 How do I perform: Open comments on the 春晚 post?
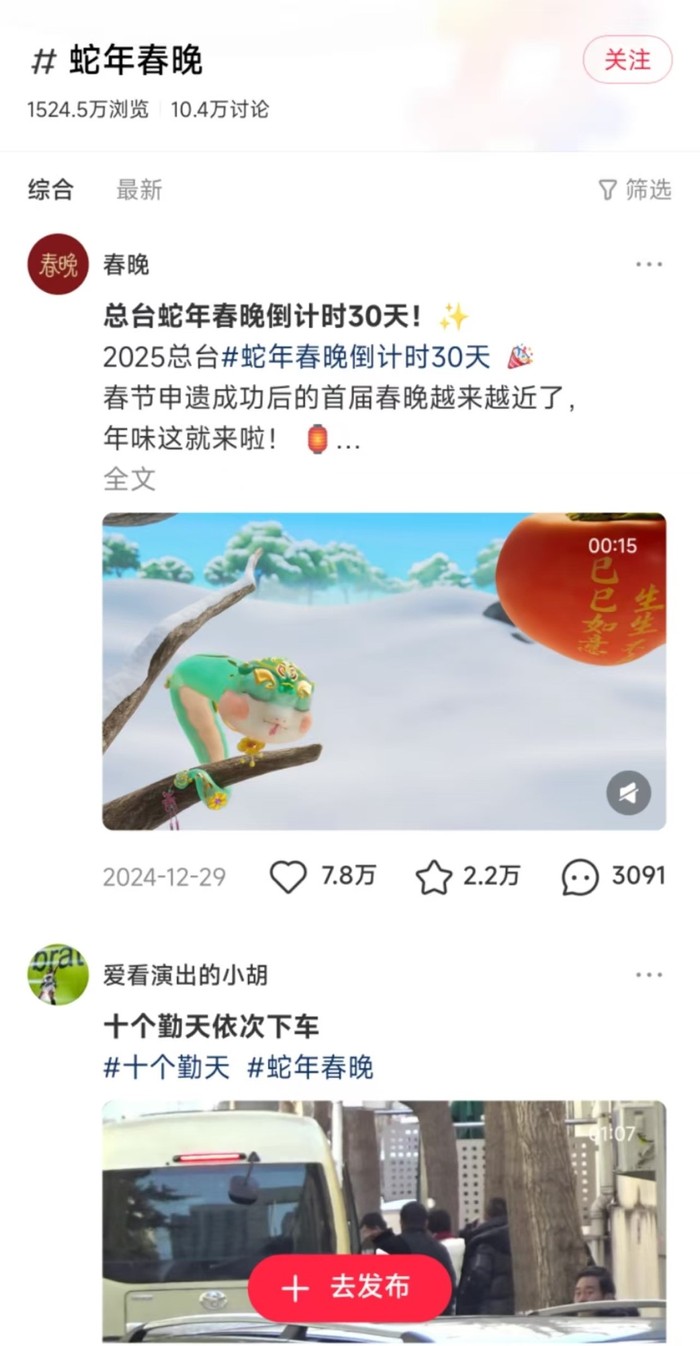tap(581, 877)
